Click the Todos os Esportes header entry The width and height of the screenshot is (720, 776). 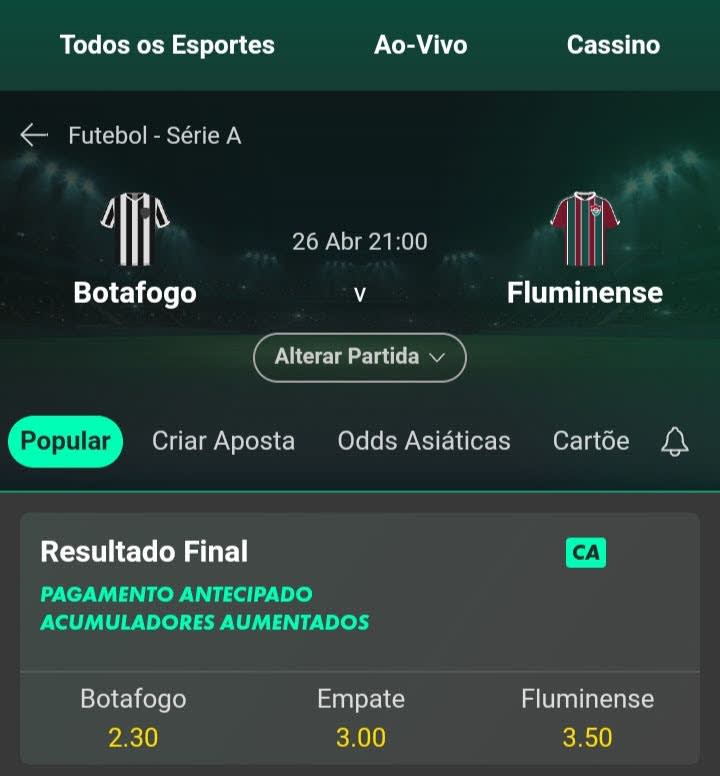168,44
